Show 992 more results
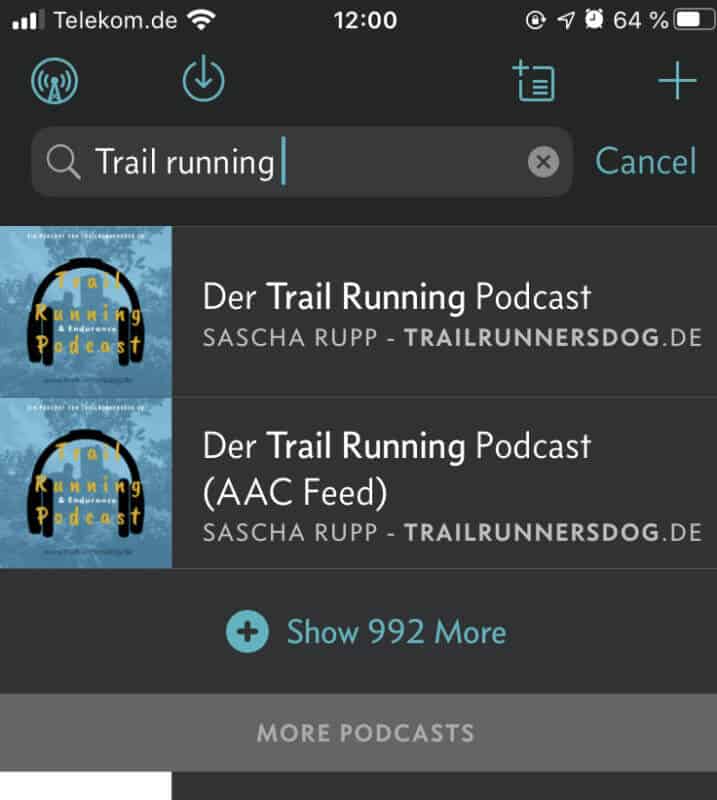The width and height of the screenshot is (717, 800). click(x=366, y=632)
